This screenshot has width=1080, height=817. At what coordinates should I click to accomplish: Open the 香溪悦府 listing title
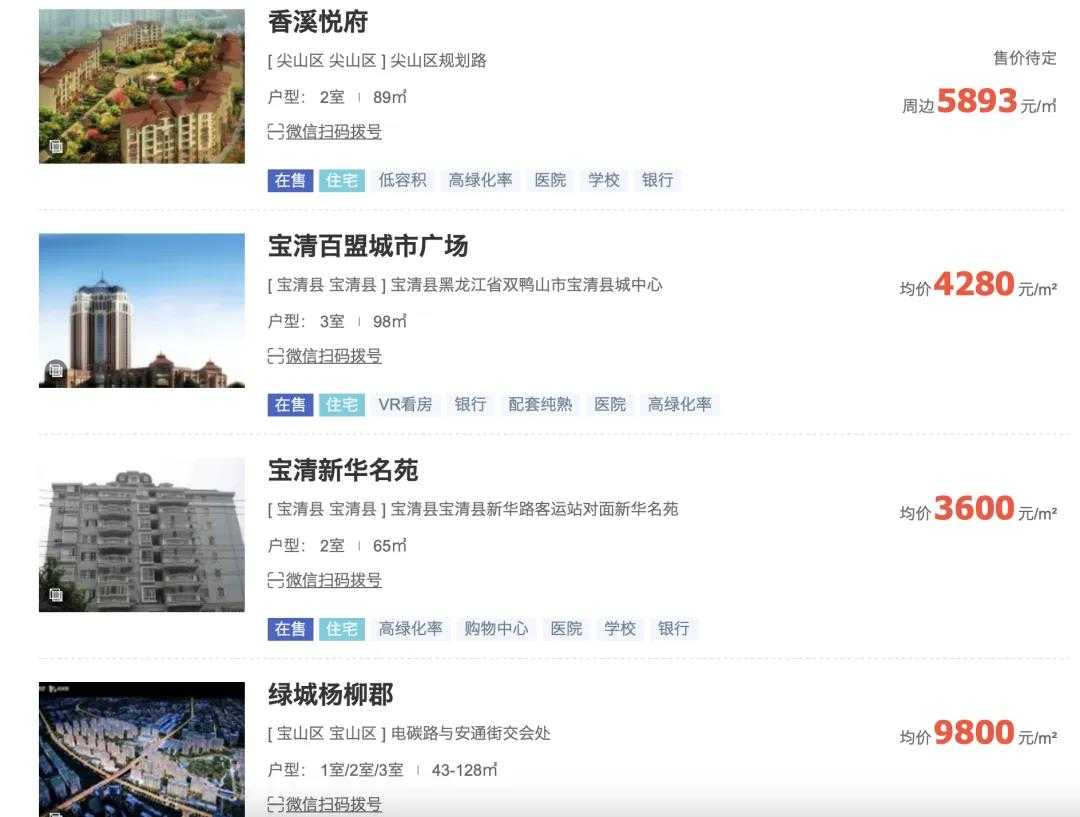(x=318, y=21)
